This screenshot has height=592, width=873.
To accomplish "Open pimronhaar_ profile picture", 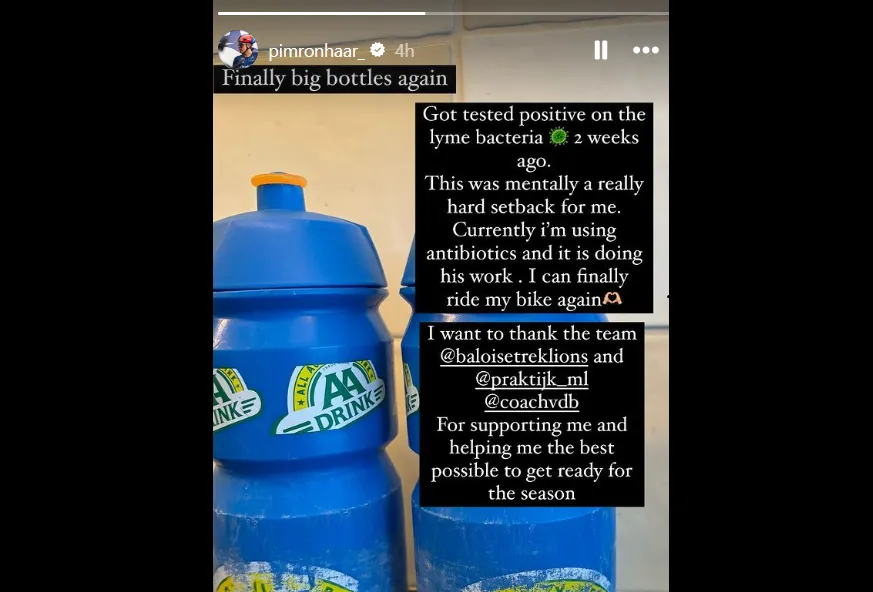I will [238, 50].
